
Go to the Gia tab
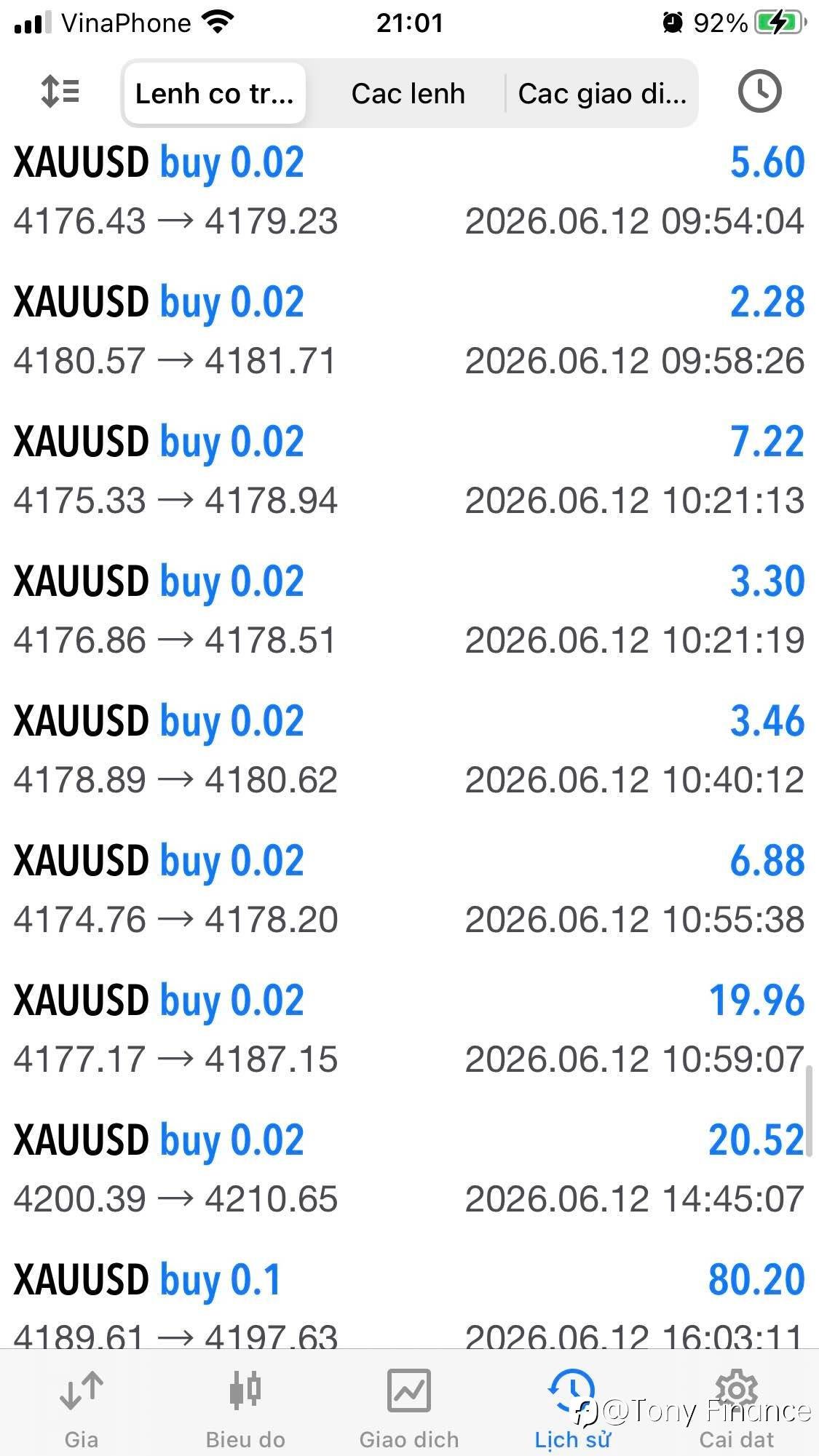point(81,1409)
